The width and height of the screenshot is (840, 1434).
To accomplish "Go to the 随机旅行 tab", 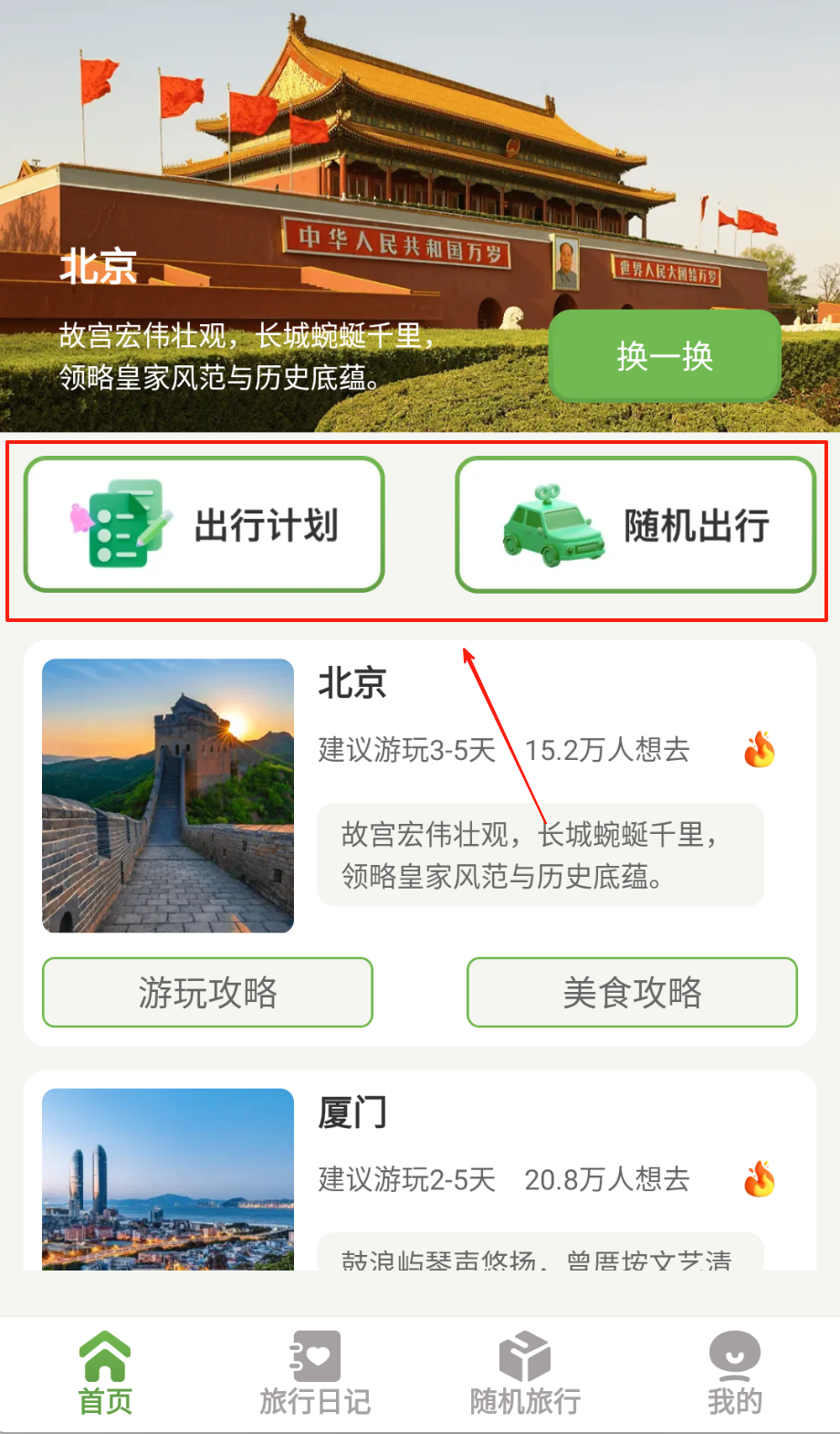I will tap(525, 1374).
